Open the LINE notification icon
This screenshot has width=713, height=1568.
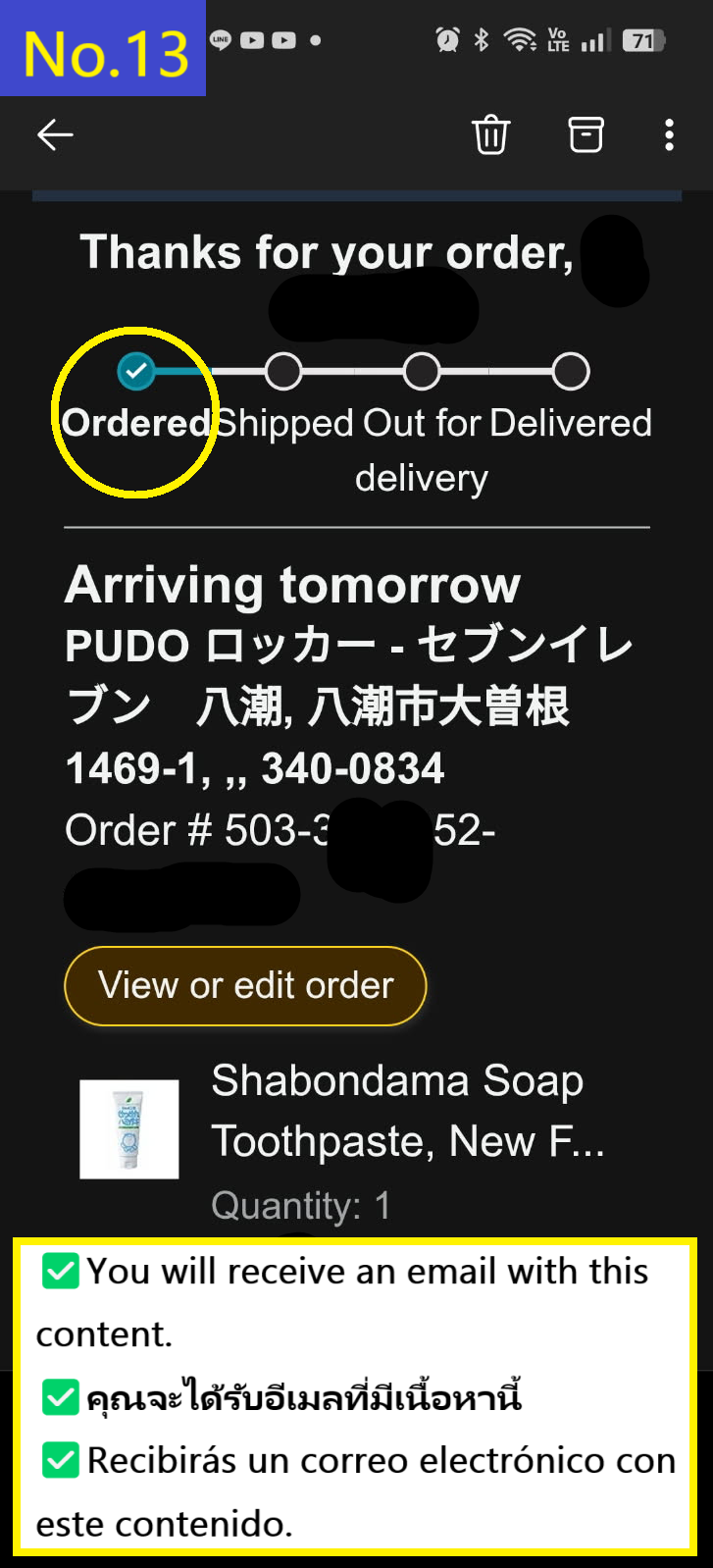pos(220,40)
